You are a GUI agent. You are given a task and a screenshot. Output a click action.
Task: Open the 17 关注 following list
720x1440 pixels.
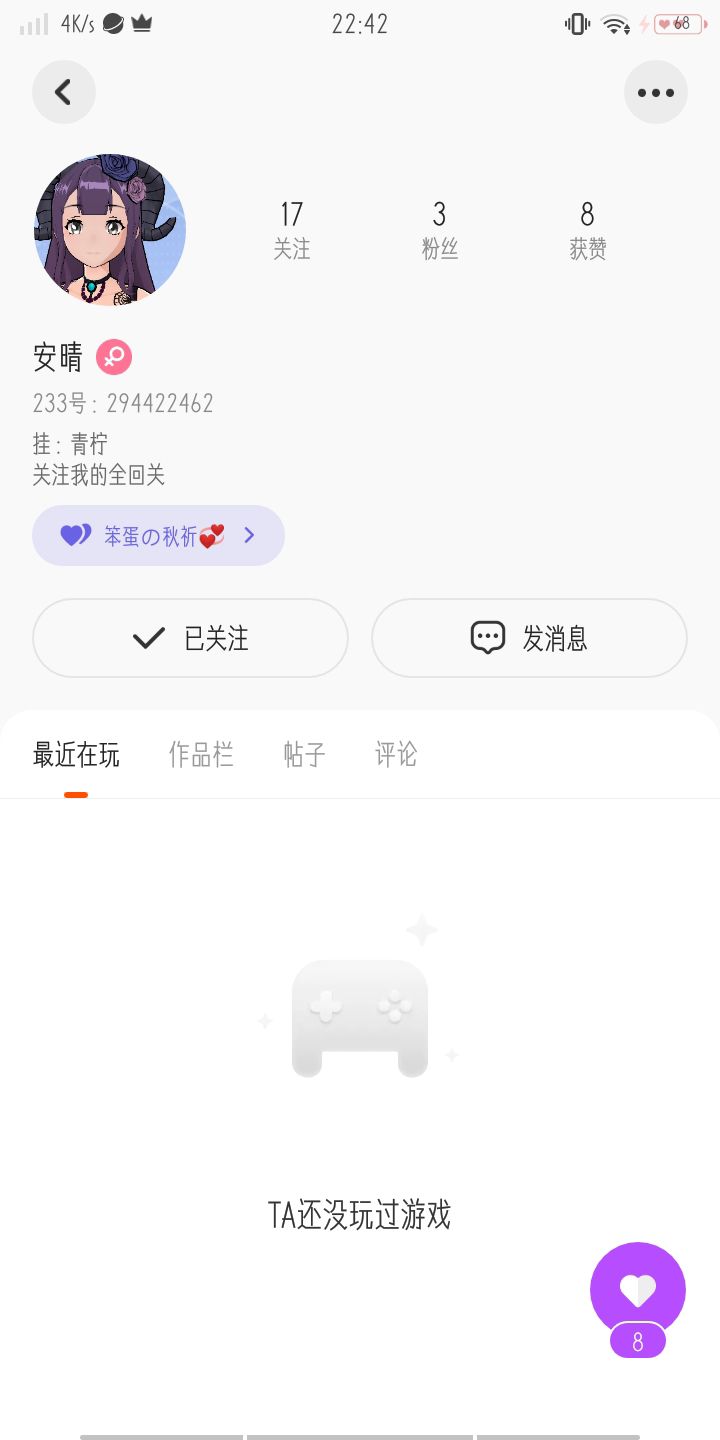click(x=291, y=230)
